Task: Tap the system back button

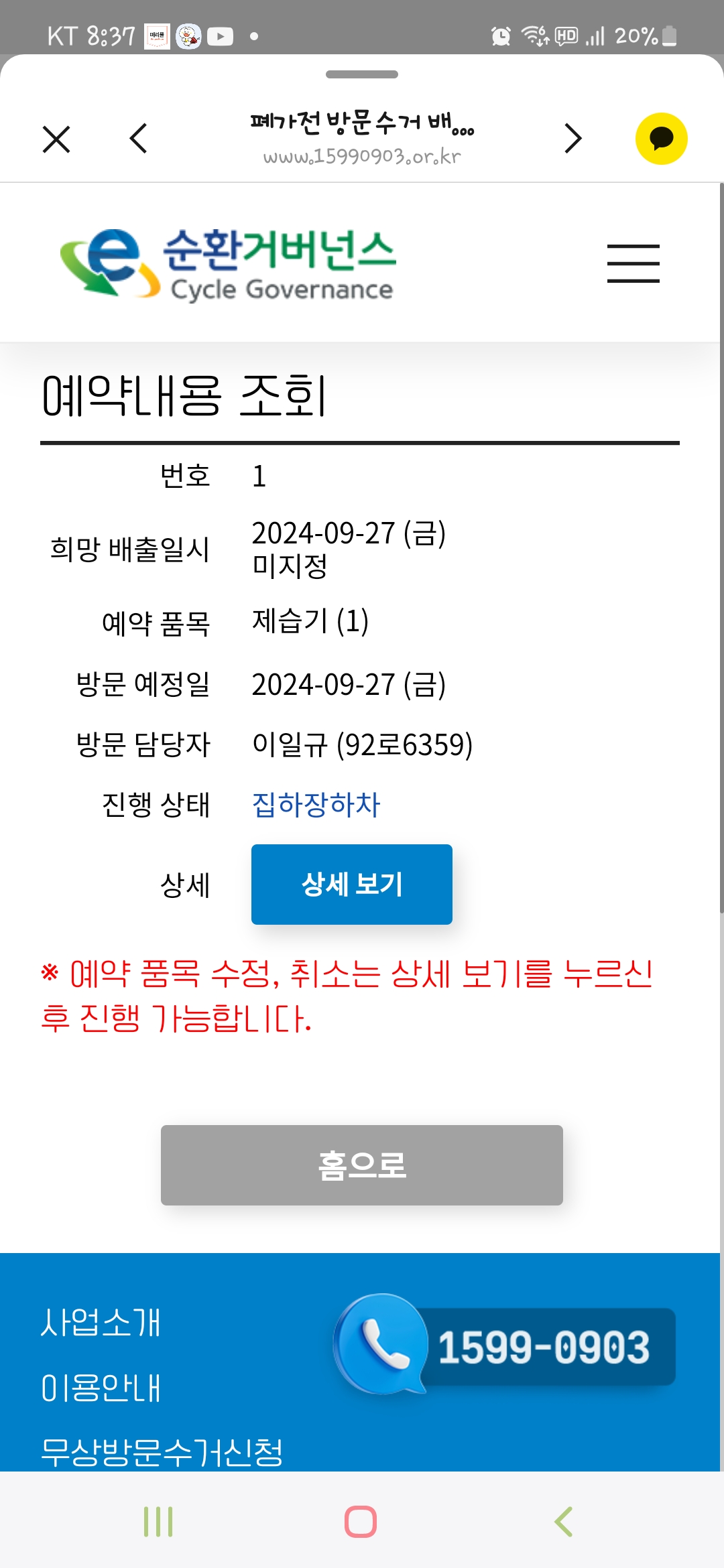Action: coord(564,1521)
